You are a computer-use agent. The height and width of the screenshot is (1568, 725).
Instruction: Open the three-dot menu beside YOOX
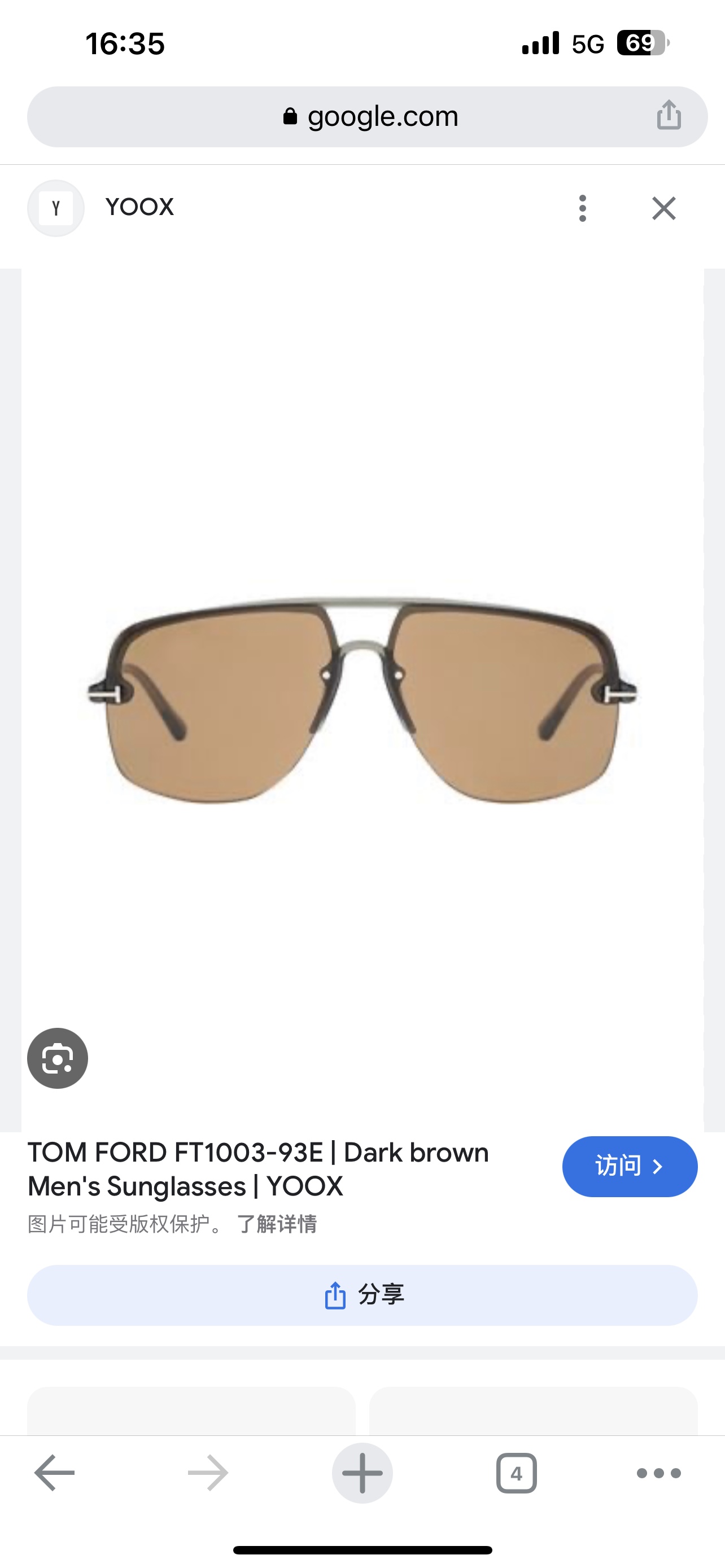(x=583, y=208)
